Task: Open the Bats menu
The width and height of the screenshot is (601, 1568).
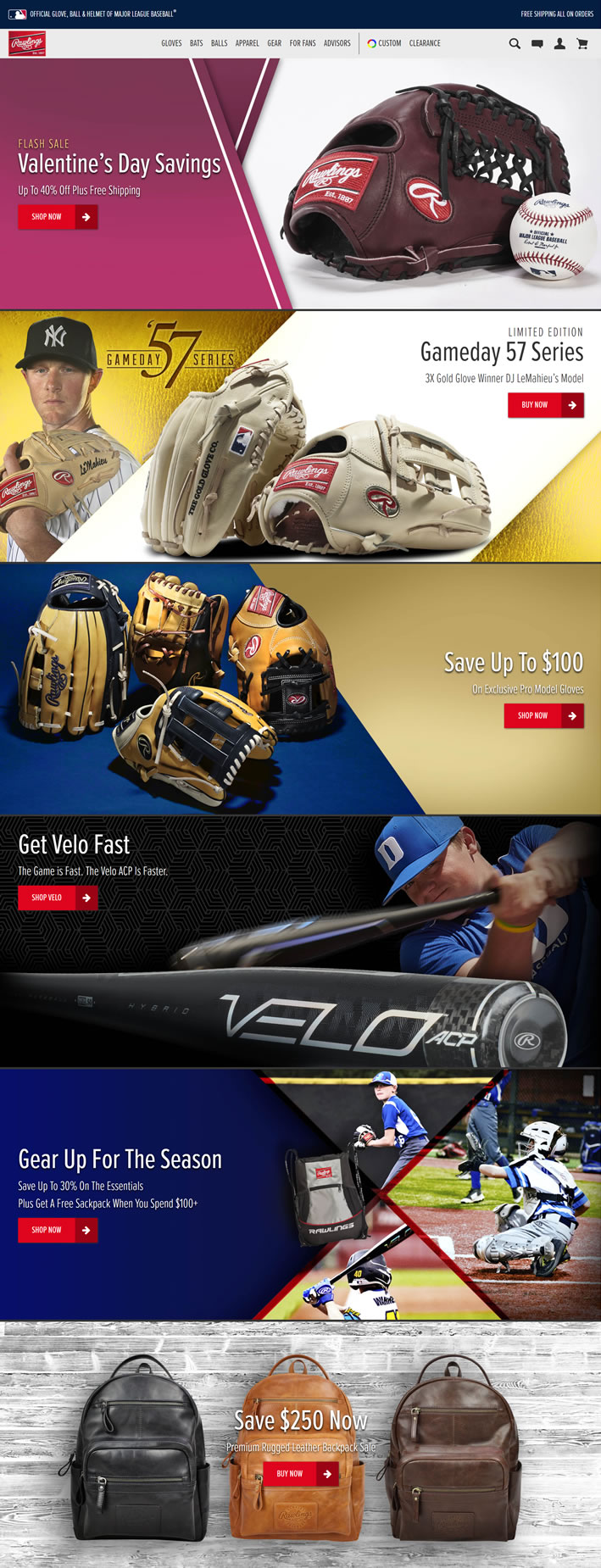Action: pyautogui.click(x=197, y=43)
